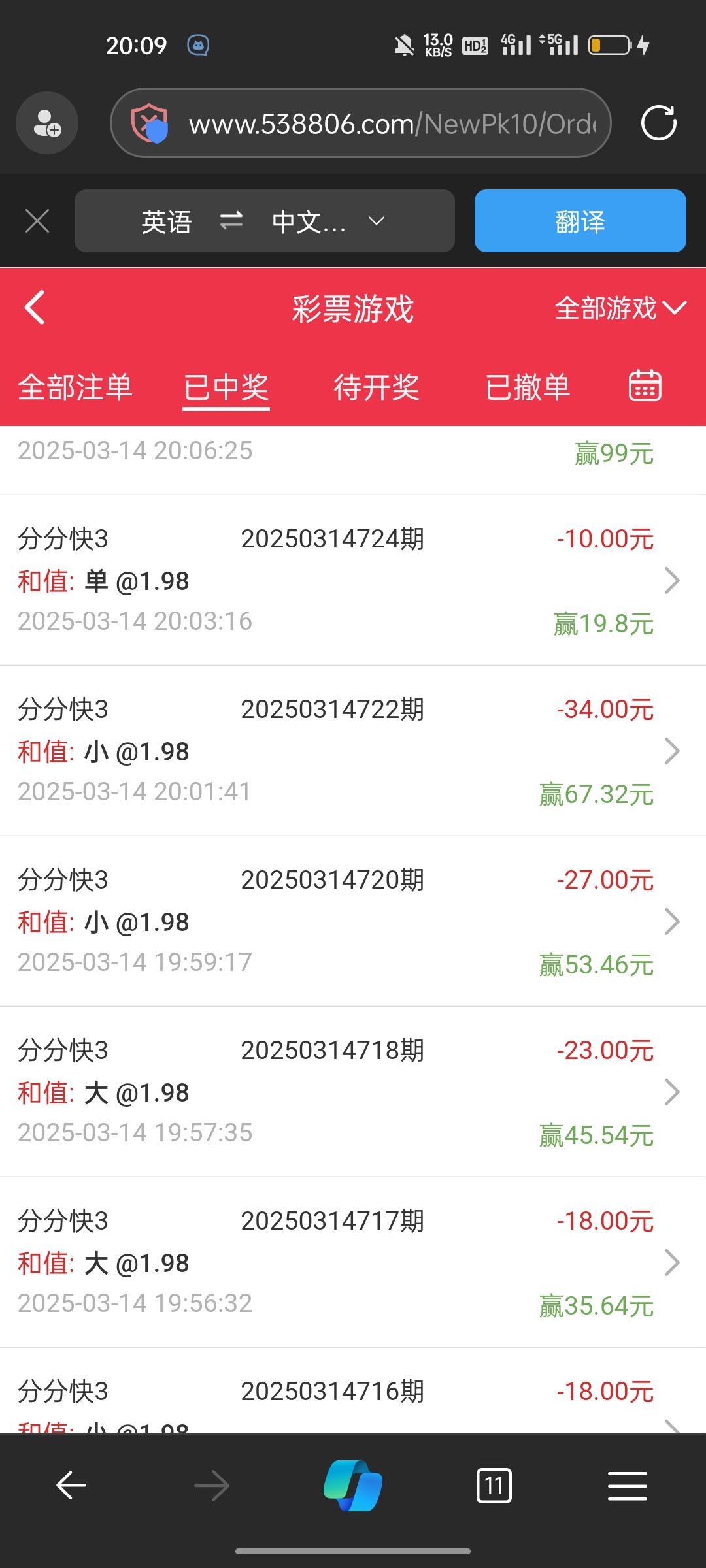Open the translation language selector
The image size is (706, 1568).
(264, 221)
